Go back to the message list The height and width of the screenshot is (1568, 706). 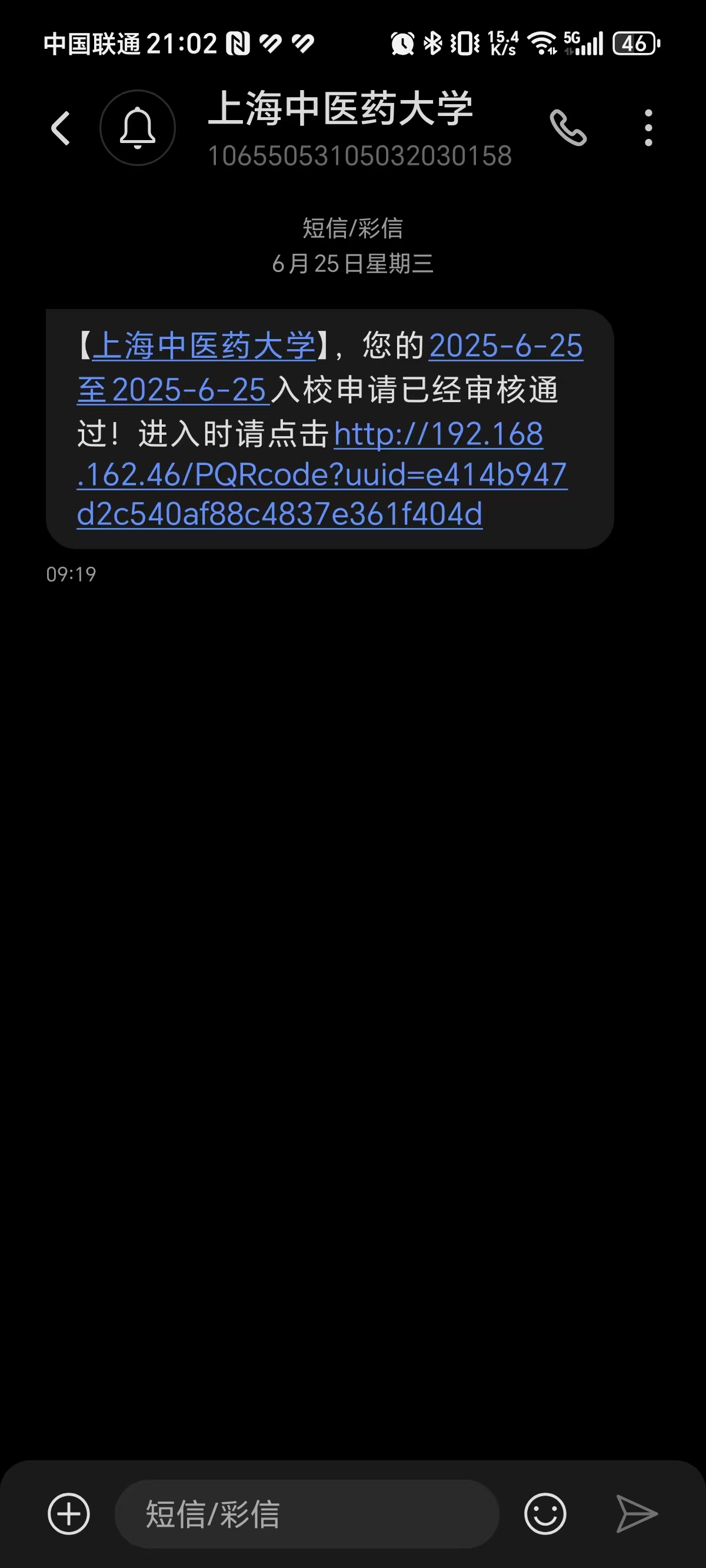[x=60, y=128]
